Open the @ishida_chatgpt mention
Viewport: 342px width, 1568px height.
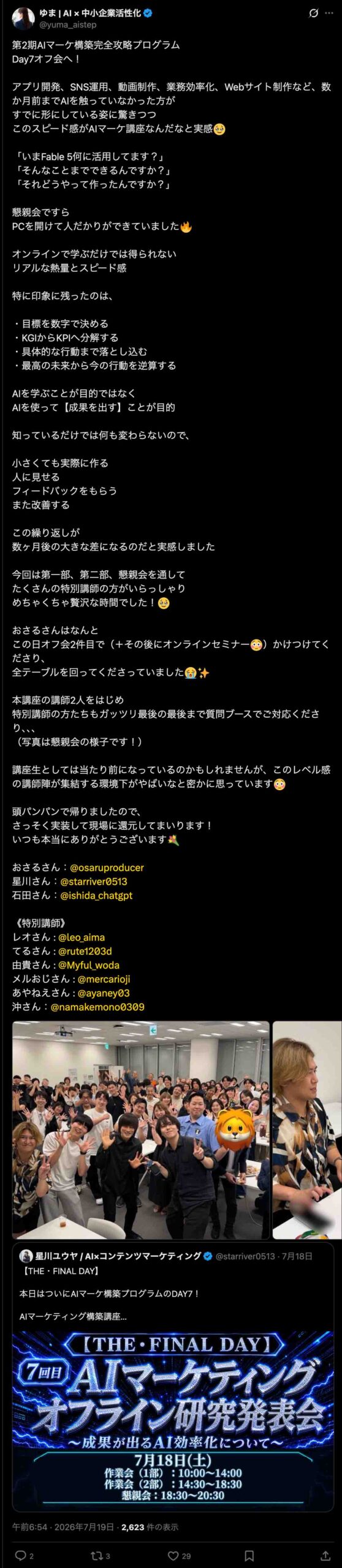[x=96, y=895]
